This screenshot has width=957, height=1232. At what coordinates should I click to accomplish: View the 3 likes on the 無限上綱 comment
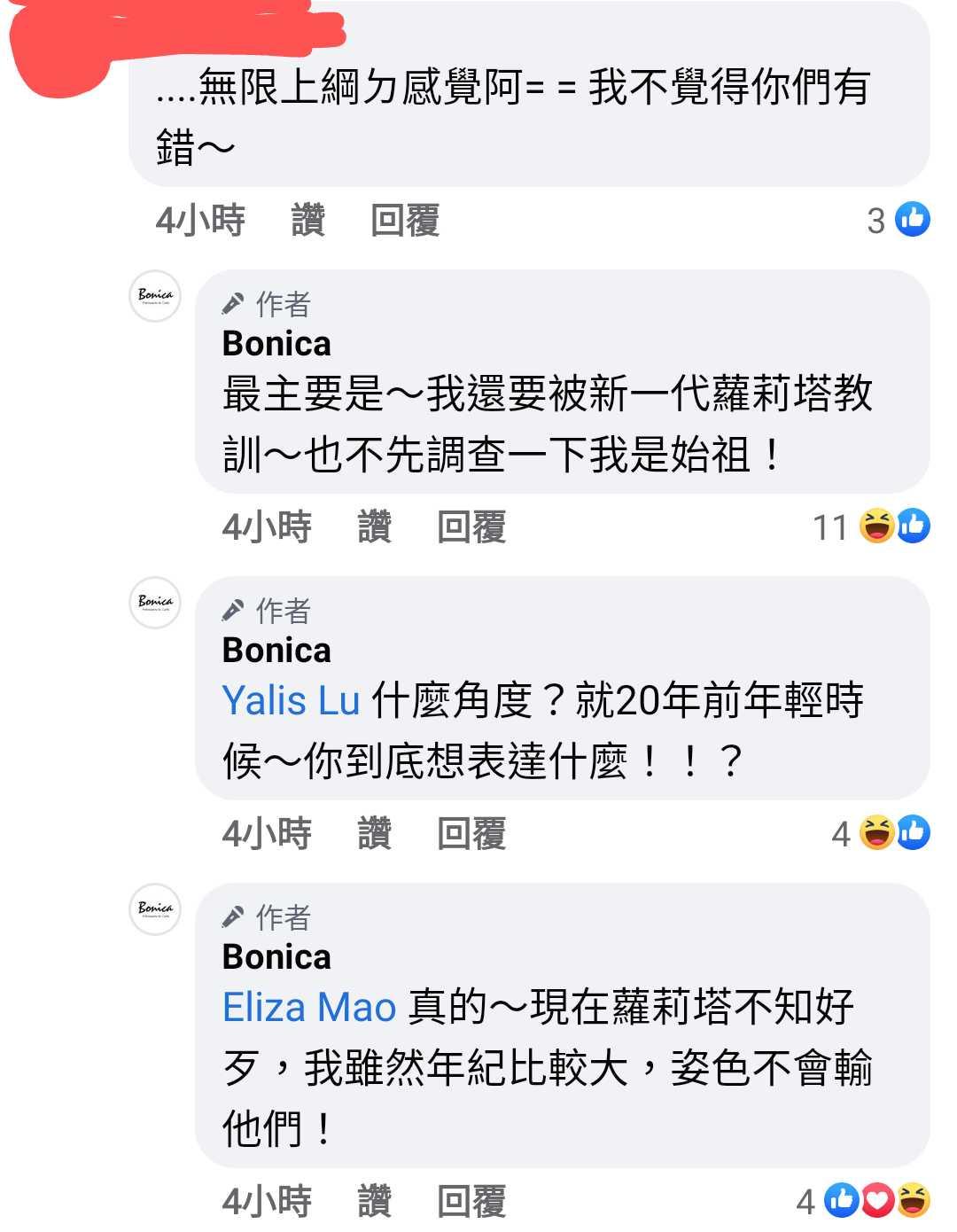coord(898,220)
